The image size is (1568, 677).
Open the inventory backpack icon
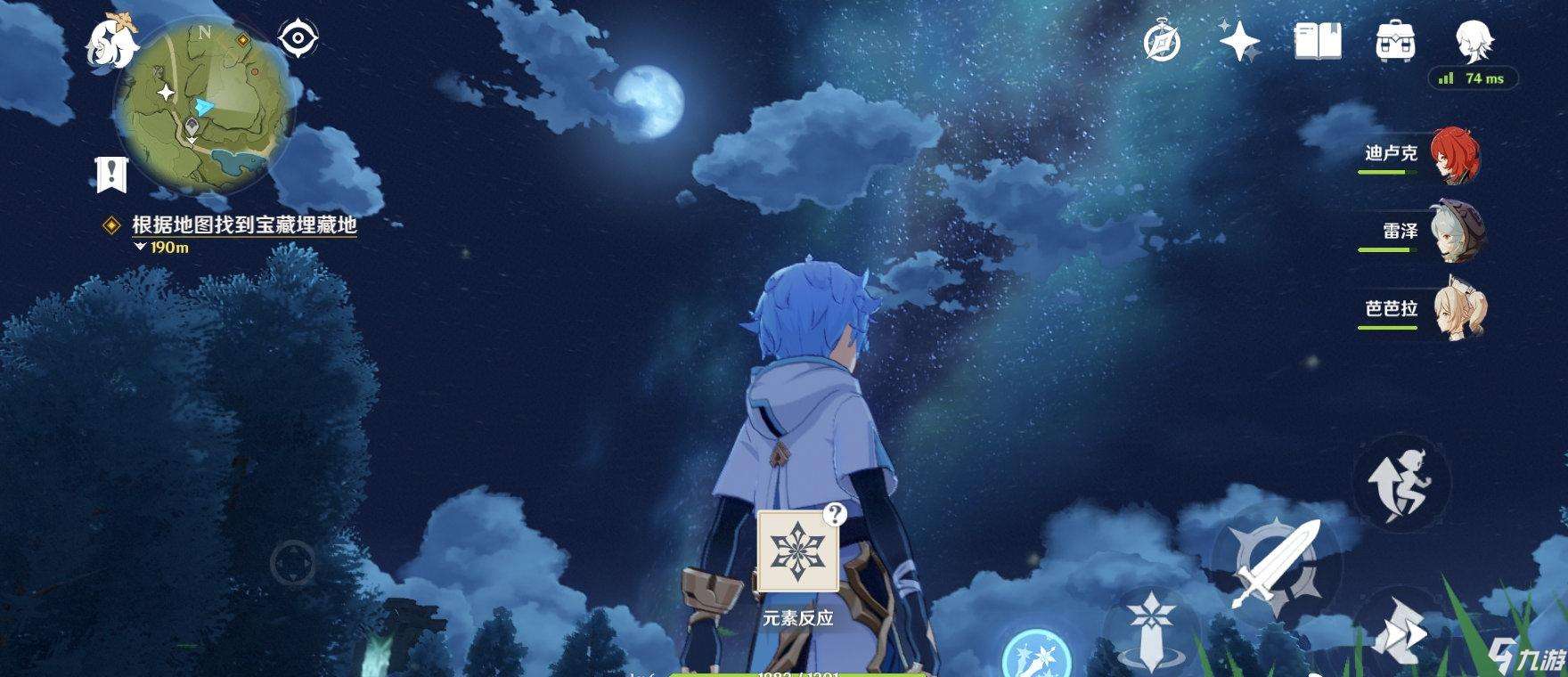point(1396,41)
